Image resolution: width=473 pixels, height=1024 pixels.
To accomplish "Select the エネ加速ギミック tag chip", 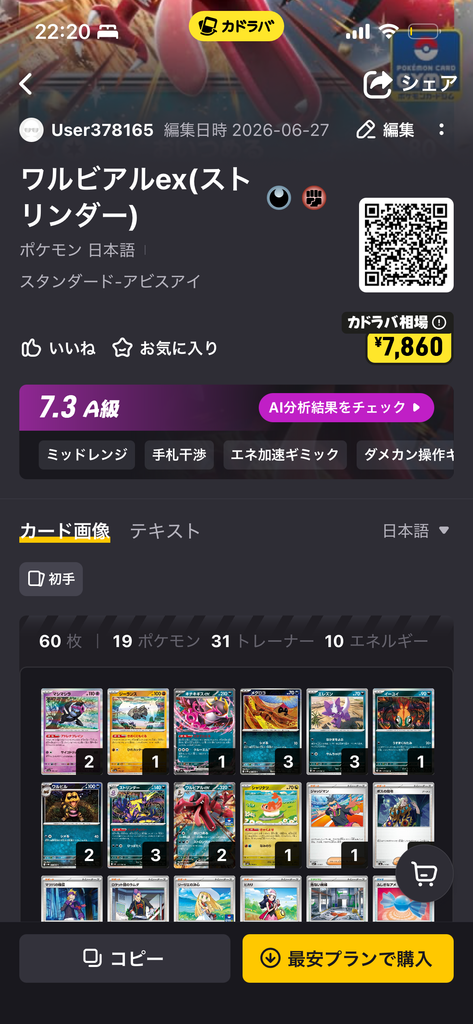I will pos(285,455).
